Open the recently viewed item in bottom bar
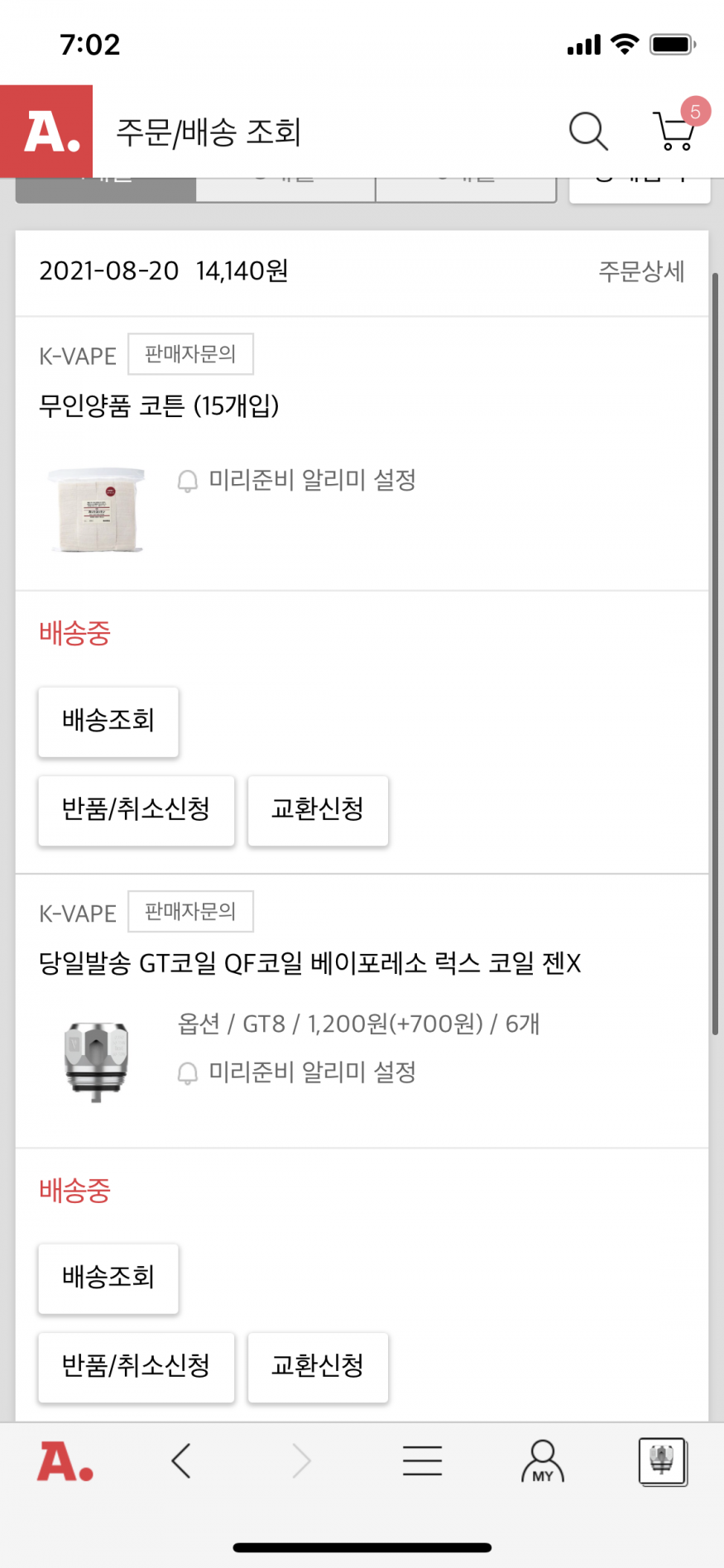The width and height of the screenshot is (724, 1568). click(662, 1462)
